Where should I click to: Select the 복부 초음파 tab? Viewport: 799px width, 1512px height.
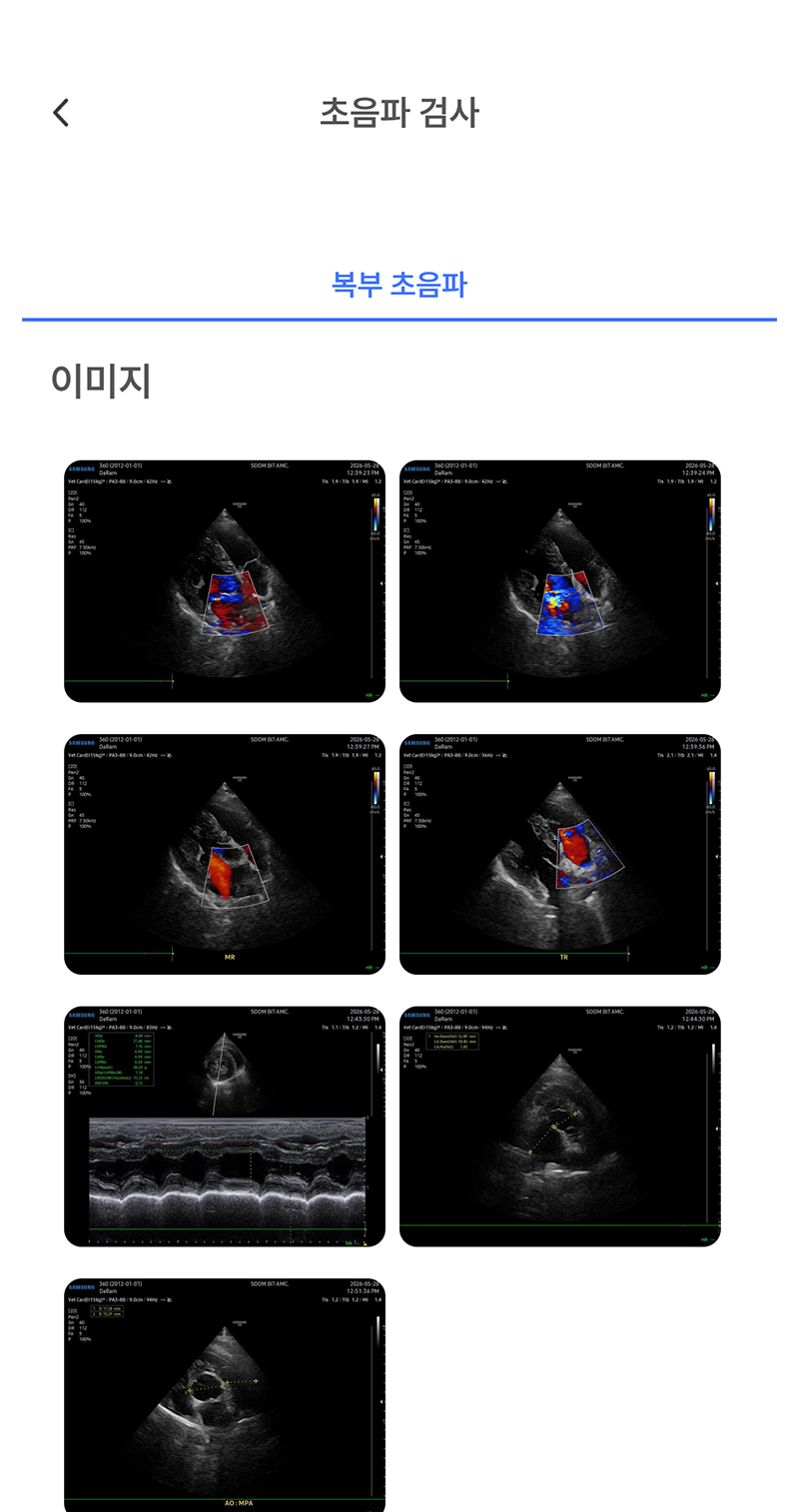click(x=399, y=285)
